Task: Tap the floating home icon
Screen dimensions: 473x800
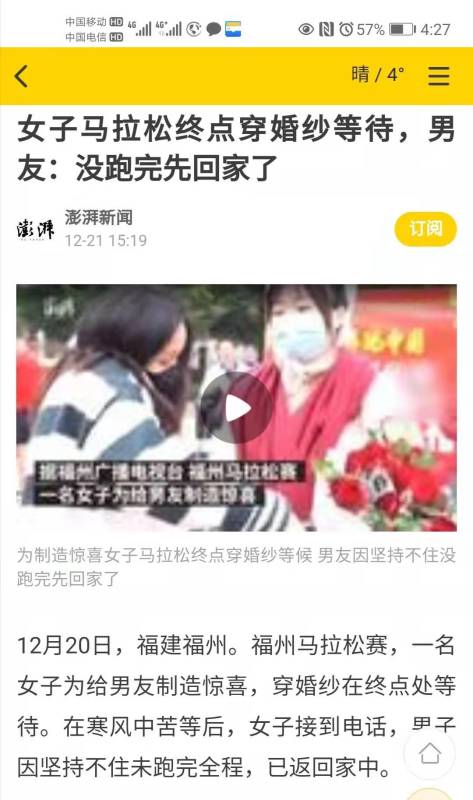Action: [x=430, y=753]
